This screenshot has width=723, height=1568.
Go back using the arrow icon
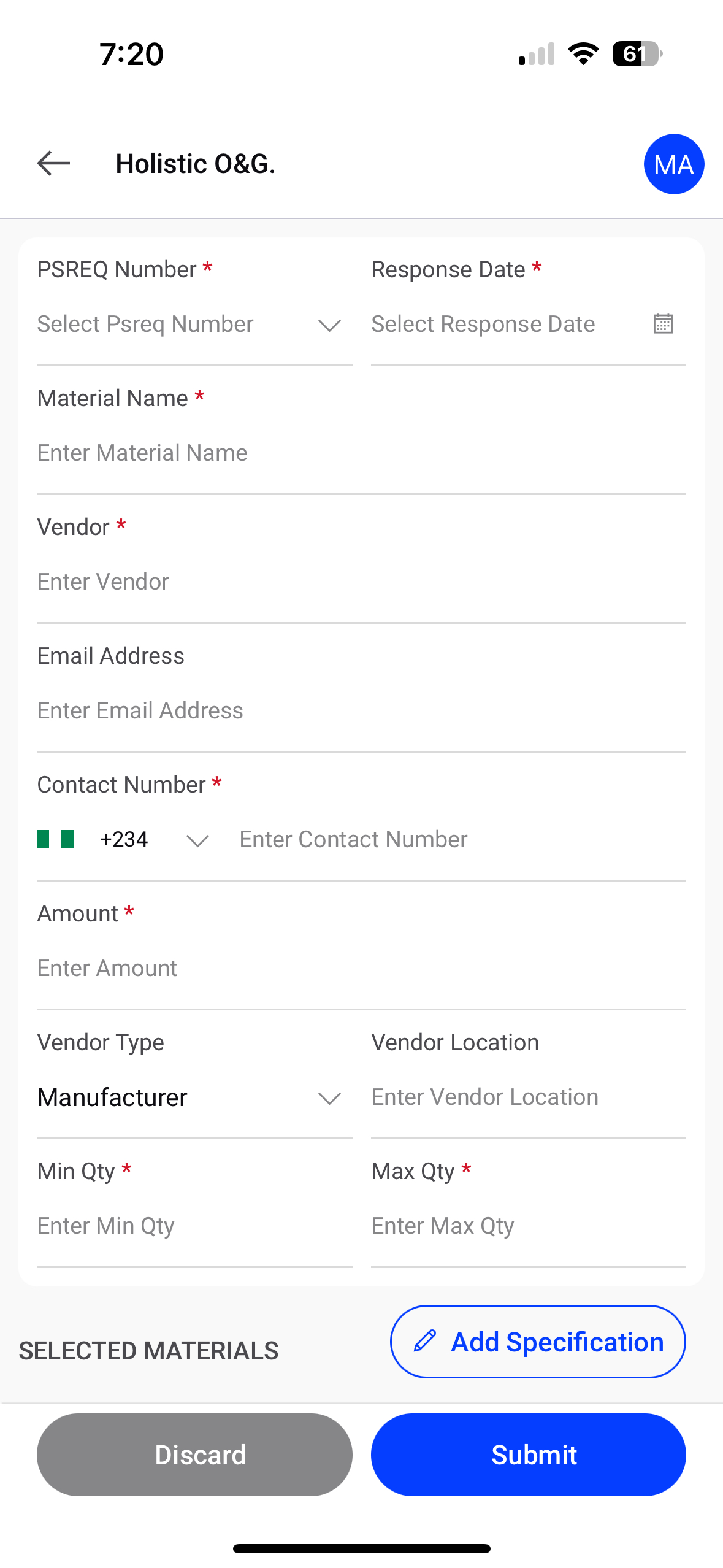point(54,164)
